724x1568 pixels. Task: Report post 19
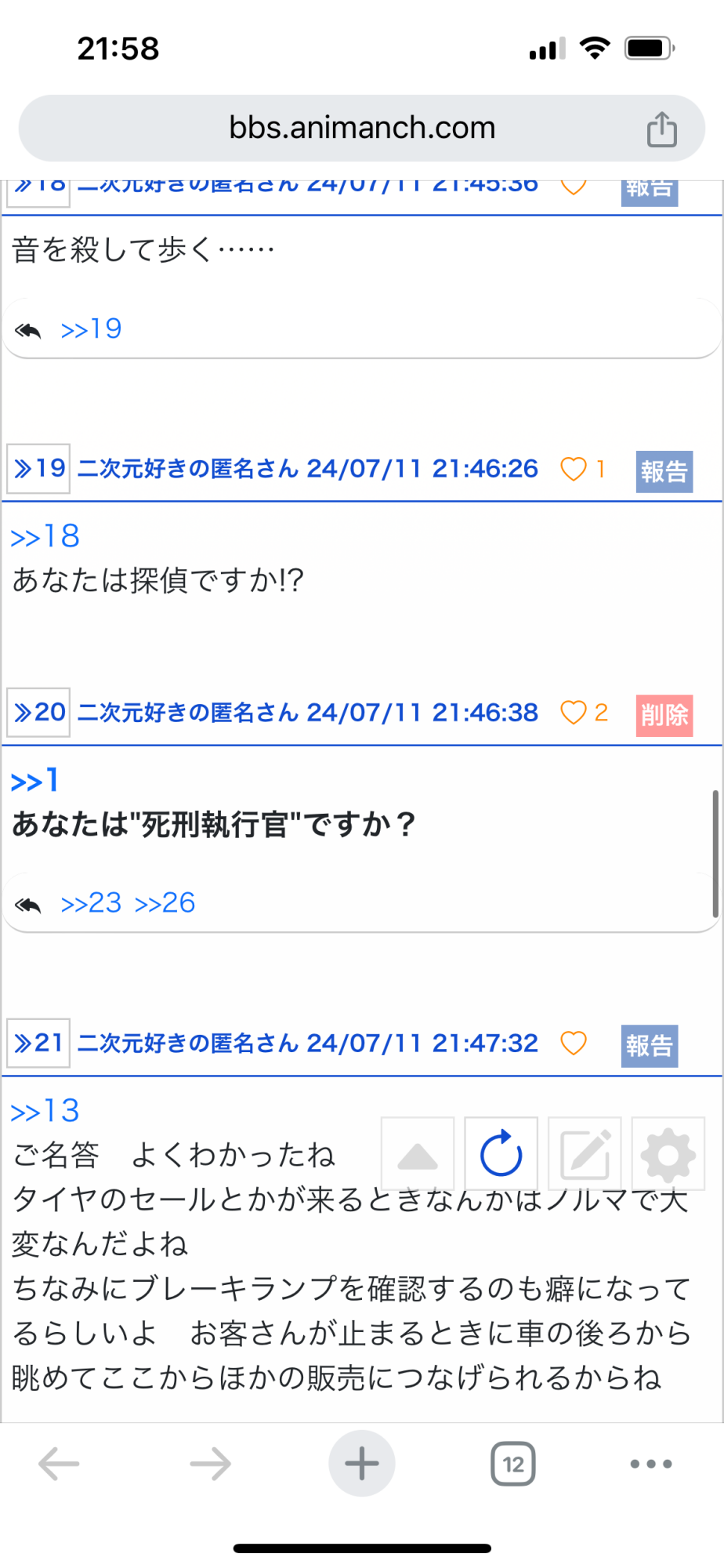(x=664, y=471)
